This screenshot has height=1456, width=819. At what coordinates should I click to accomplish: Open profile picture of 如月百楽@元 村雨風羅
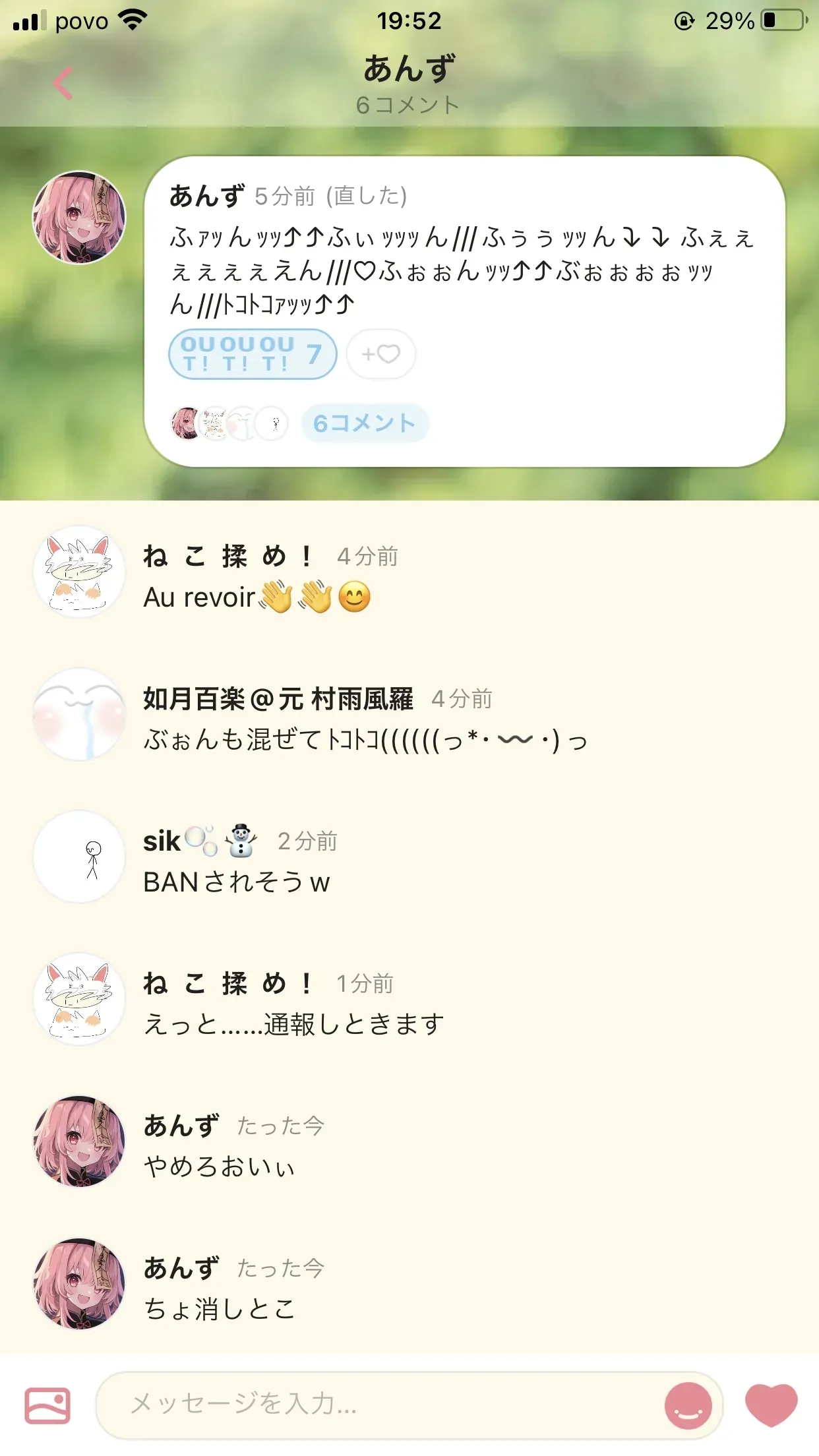(79, 714)
